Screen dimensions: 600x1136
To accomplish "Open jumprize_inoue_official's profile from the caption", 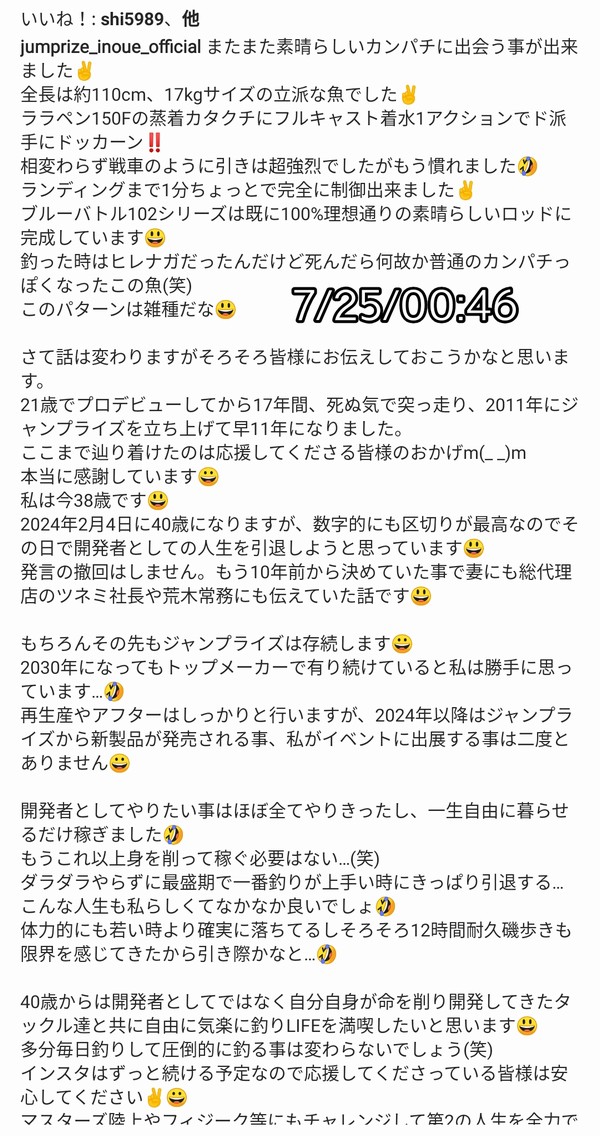I will point(111,48).
